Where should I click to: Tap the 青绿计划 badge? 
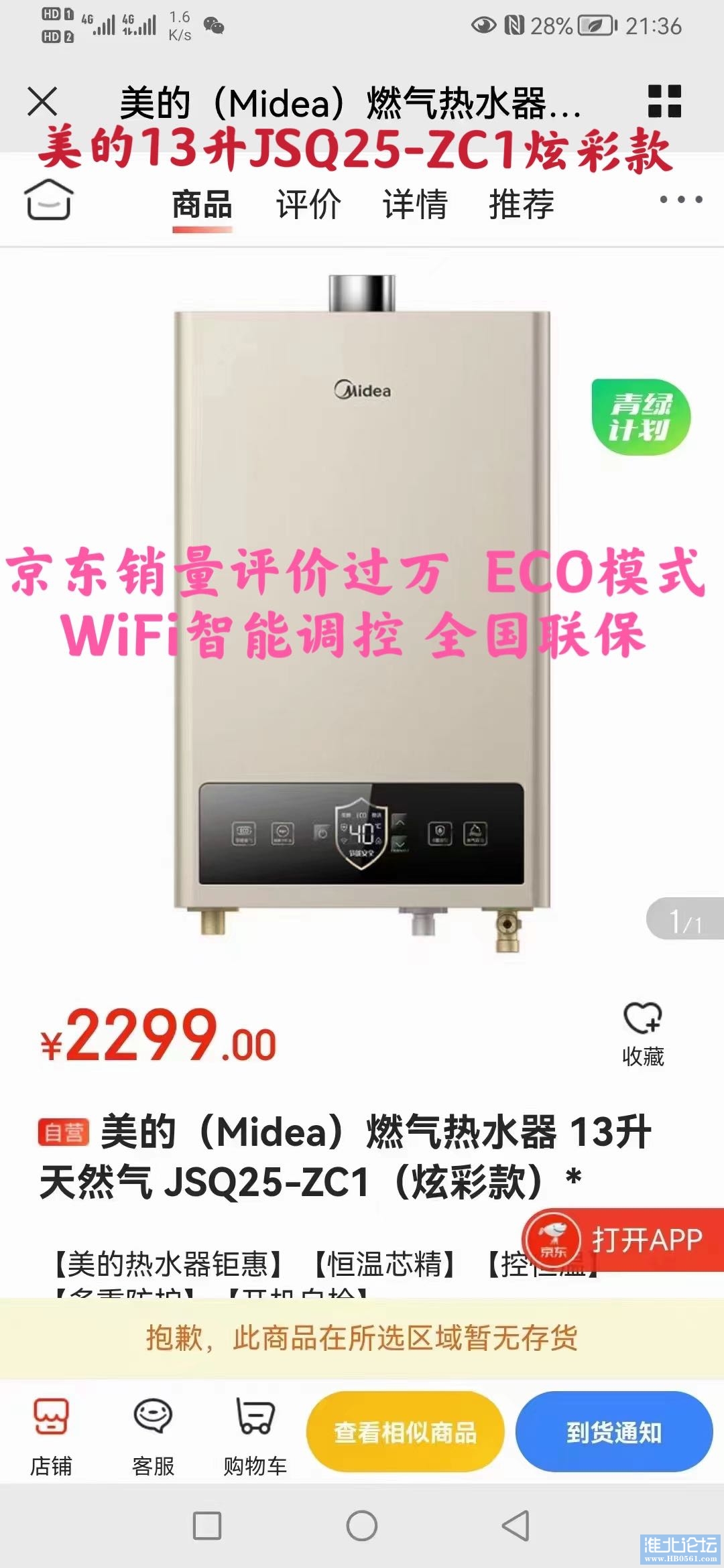point(640,417)
